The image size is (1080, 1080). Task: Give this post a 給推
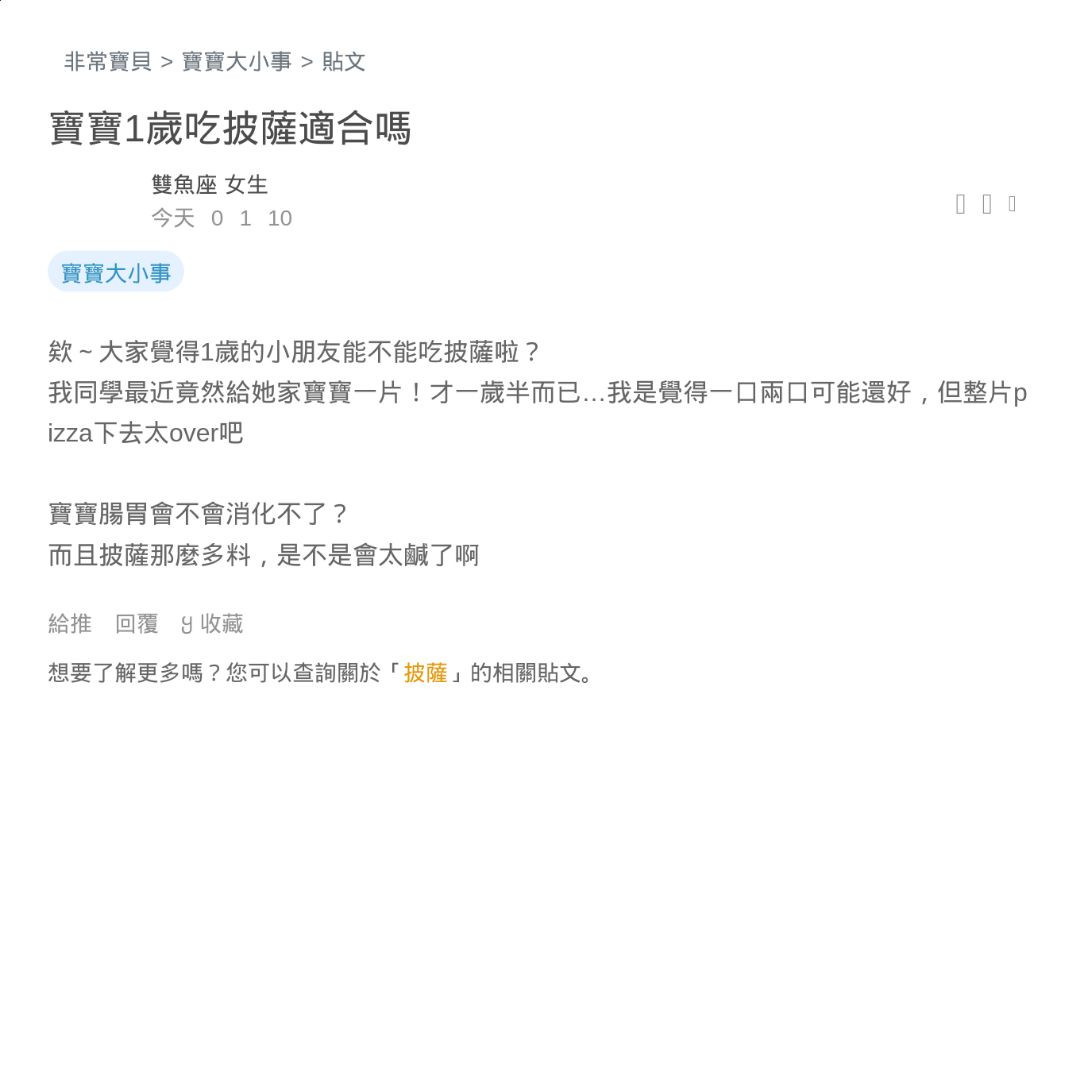70,624
